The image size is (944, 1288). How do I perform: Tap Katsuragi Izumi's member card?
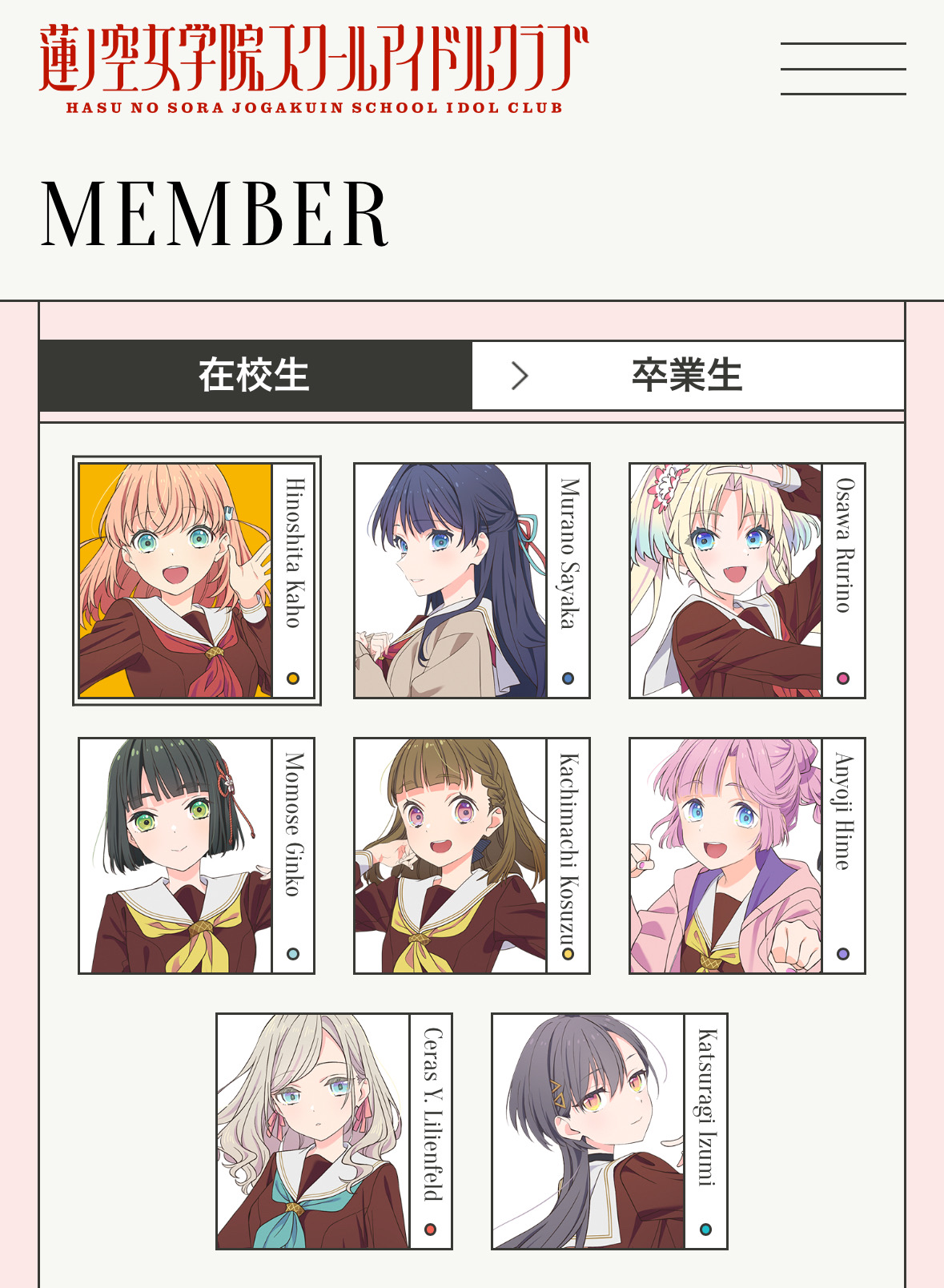[609, 1131]
